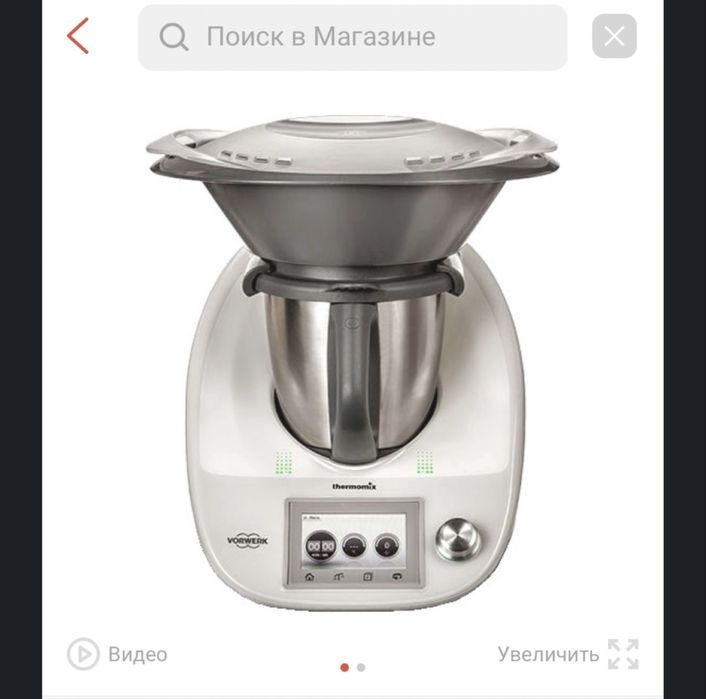Select the second image page dot
The width and height of the screenshot is (706, 699).
(361, 667)
